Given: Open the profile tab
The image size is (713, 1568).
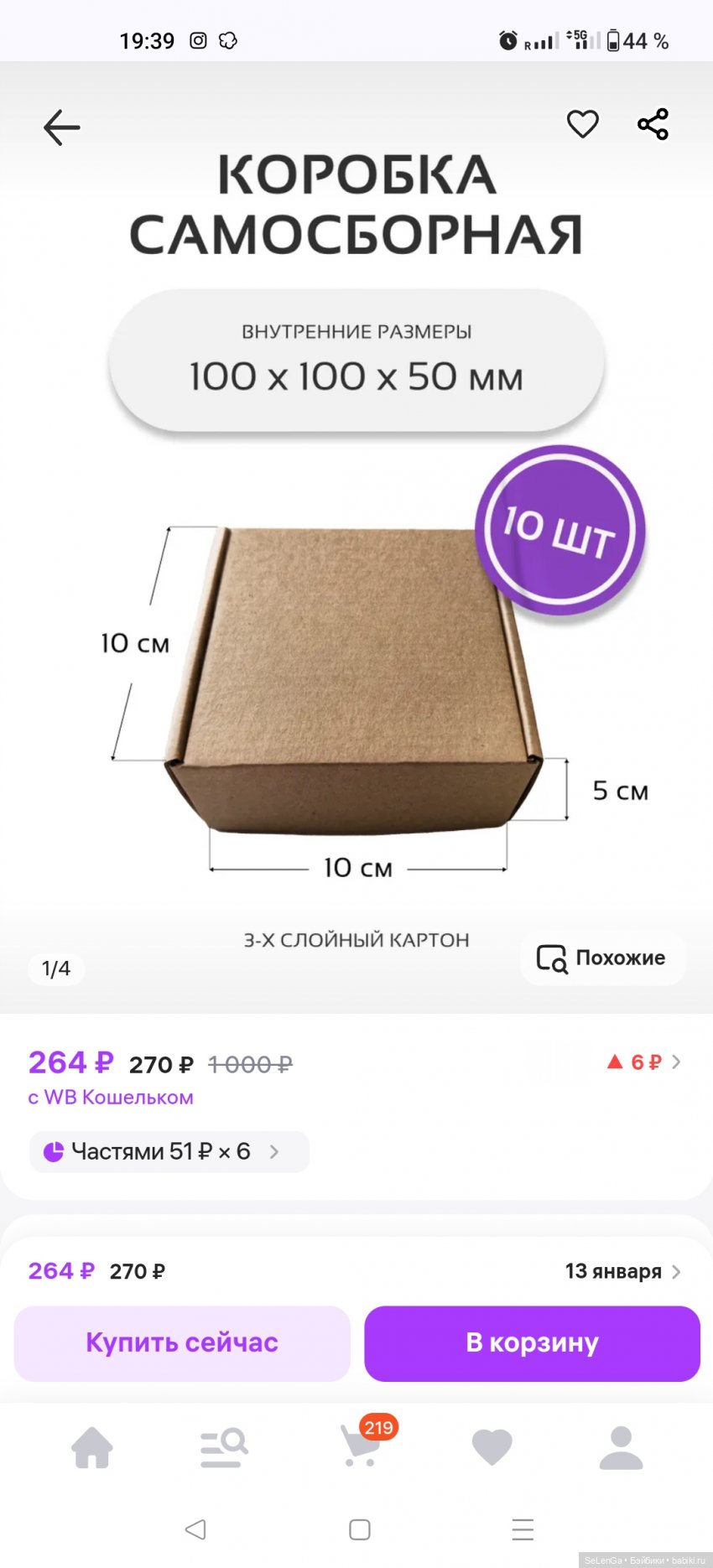Looking at the screenshot, I should point(621,1447).
